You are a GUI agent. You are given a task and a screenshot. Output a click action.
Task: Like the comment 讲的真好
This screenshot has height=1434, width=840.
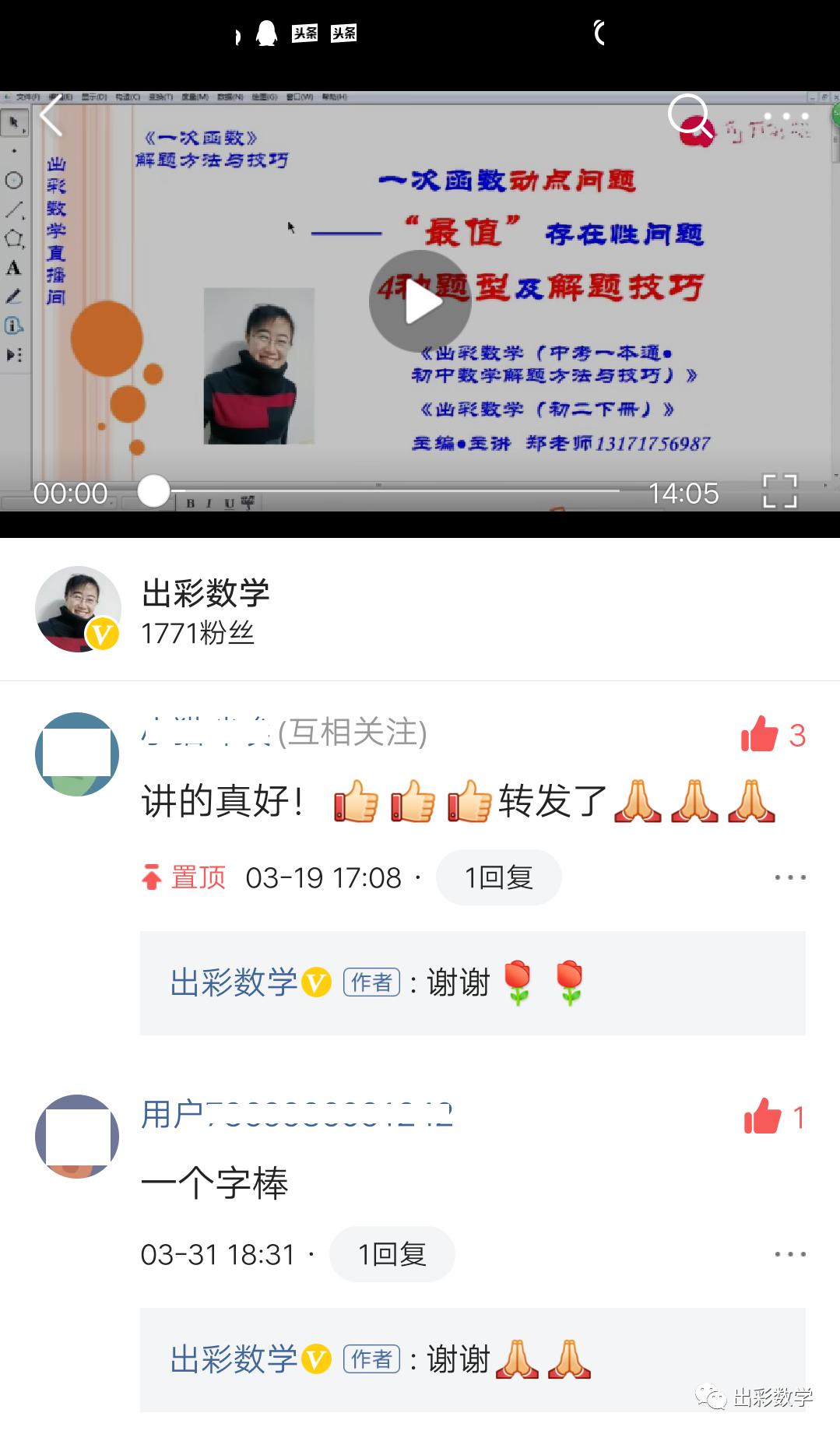760,734
